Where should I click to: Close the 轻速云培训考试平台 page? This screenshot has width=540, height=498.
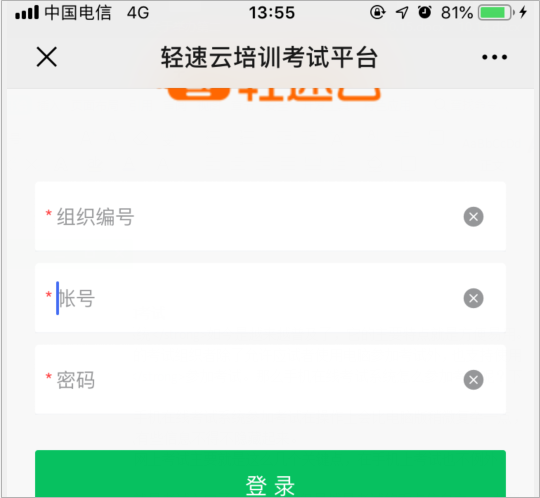click(x=46, y=57)
